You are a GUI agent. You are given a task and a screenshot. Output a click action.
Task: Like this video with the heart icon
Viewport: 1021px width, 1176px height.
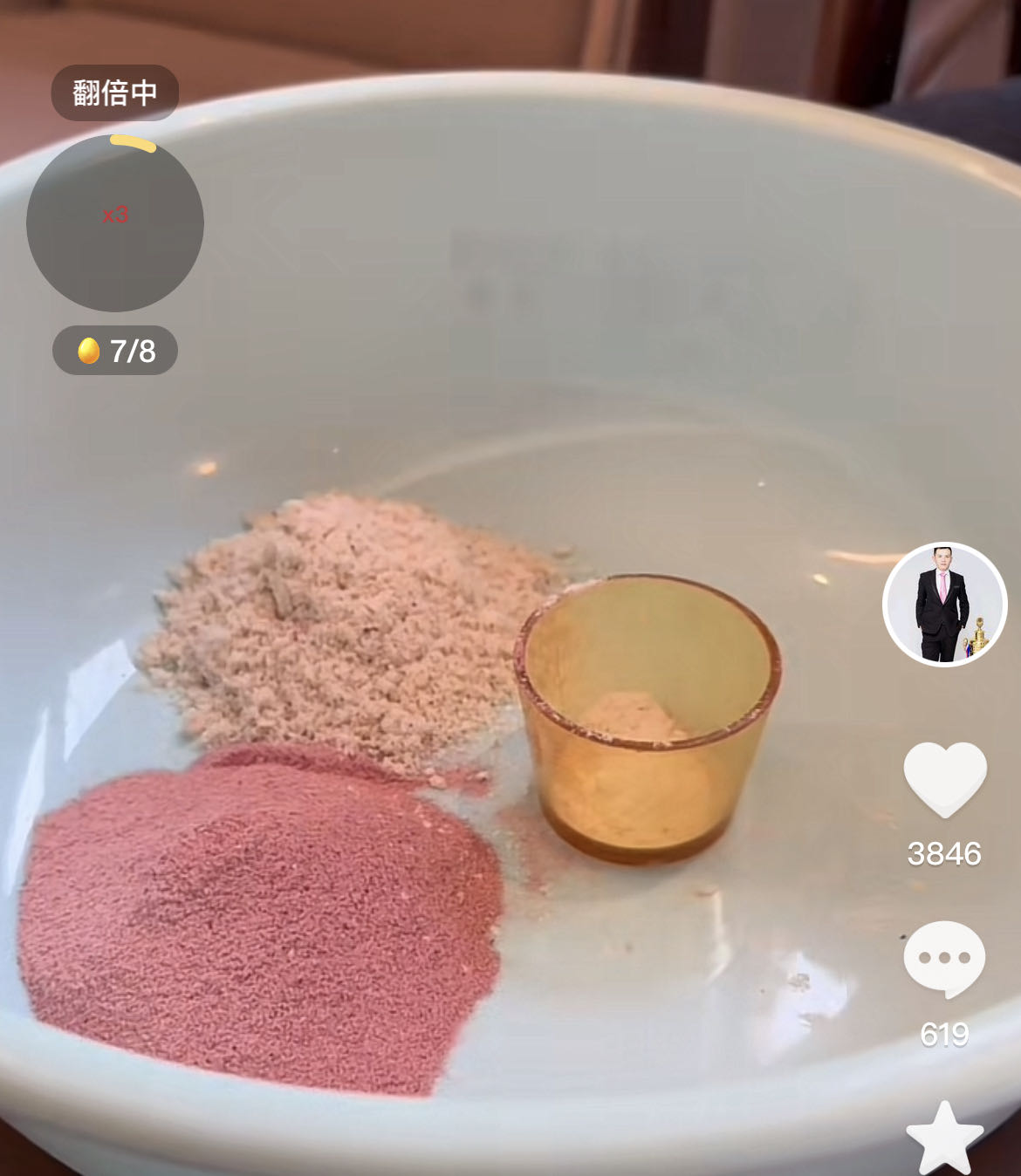[944, 779]
